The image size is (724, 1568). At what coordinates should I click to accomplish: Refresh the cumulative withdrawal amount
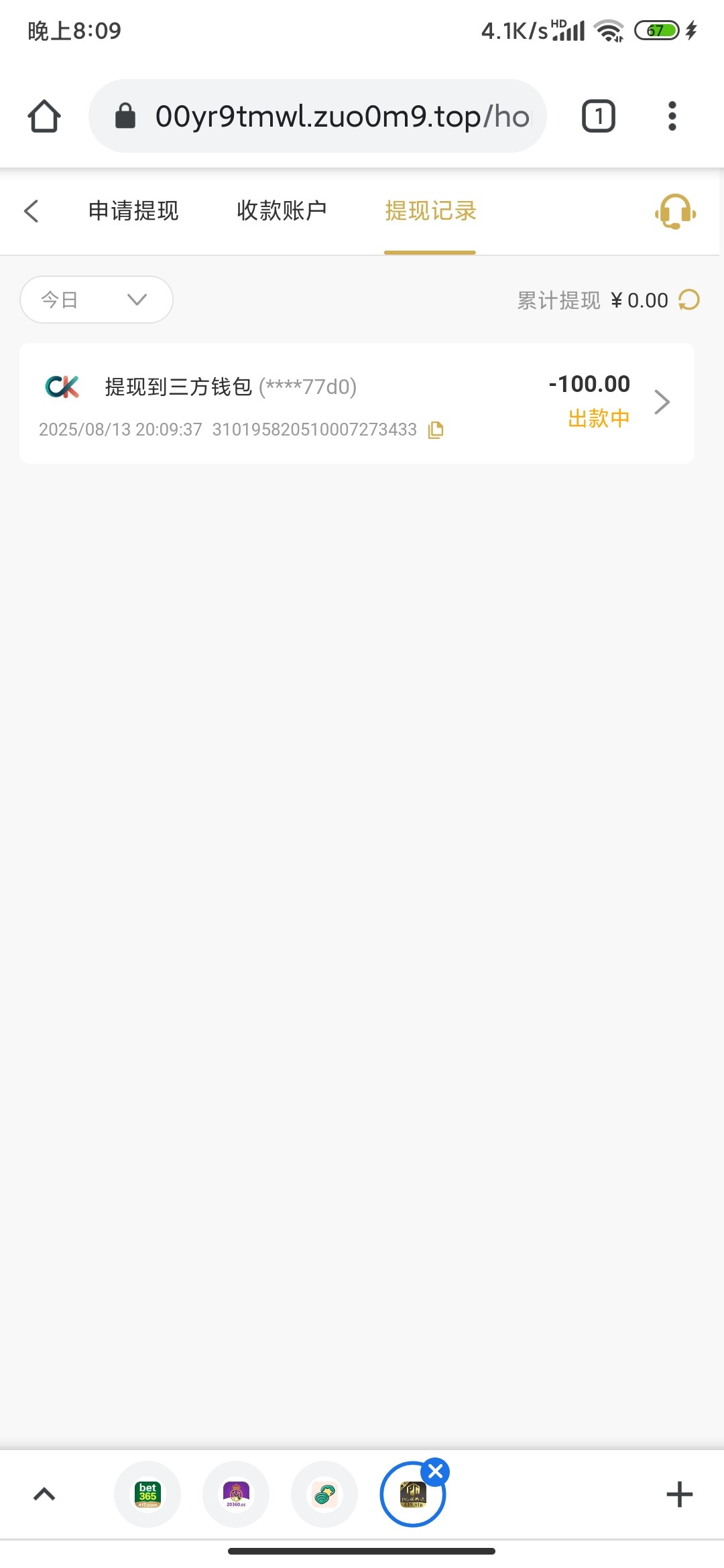click(690, 300)
